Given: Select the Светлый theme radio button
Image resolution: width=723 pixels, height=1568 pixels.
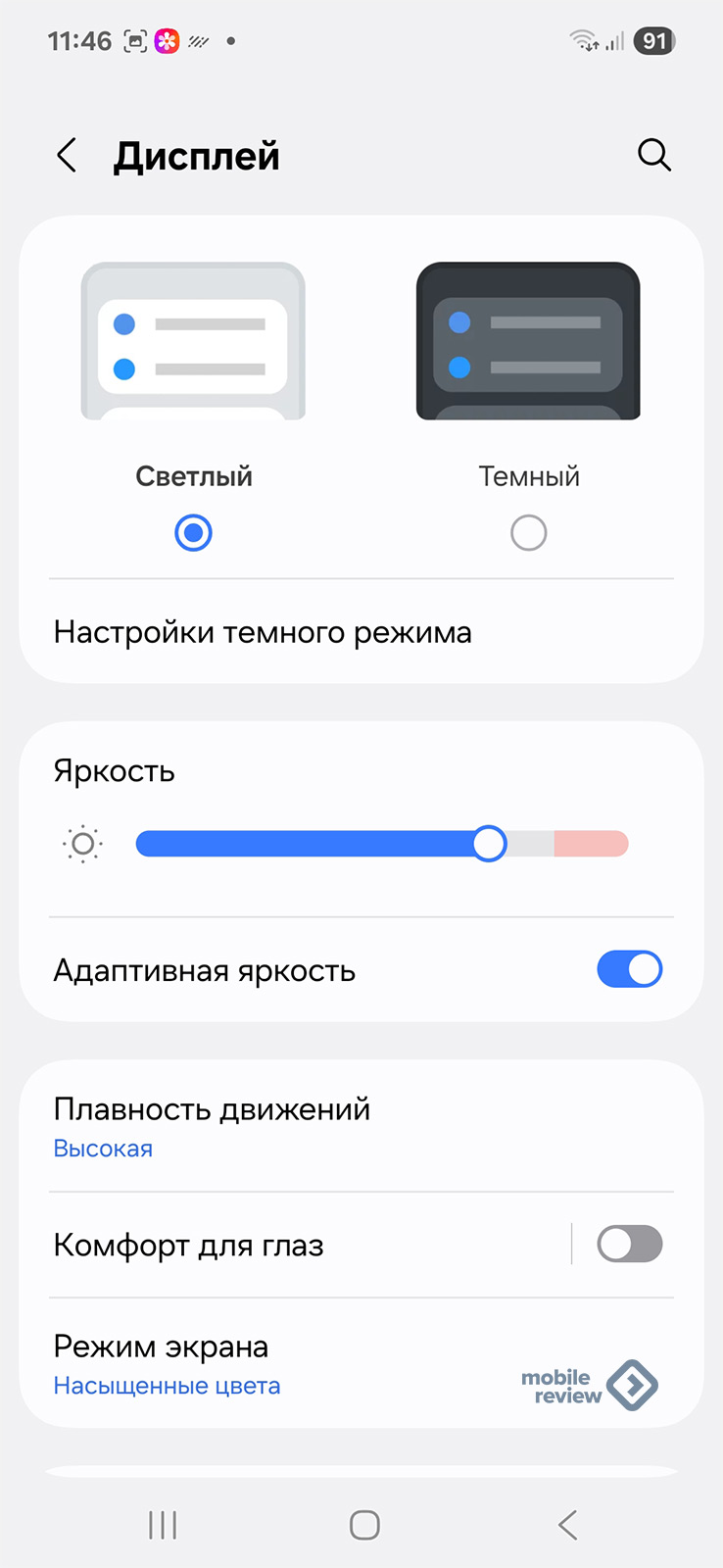Looking at the screenshot, I should coord(193,533).
